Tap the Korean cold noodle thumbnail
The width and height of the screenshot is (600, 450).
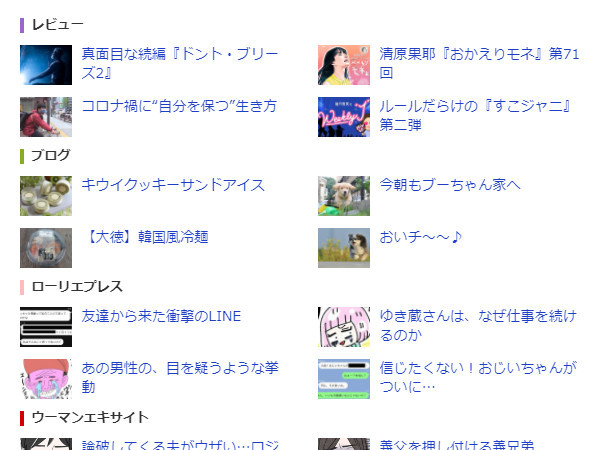[45, 248]
